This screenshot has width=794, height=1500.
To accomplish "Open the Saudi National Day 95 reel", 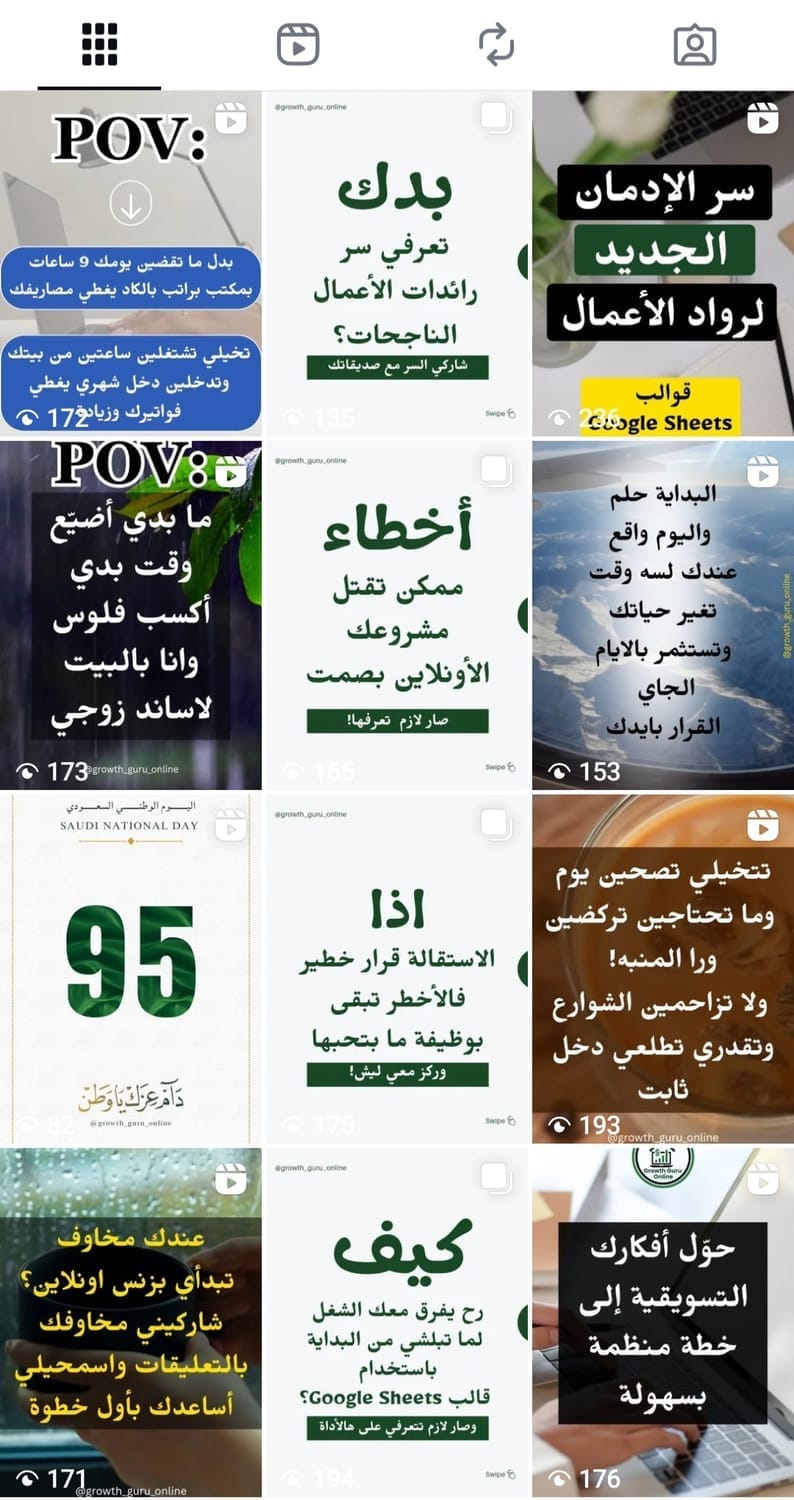I will pos(131,968).
